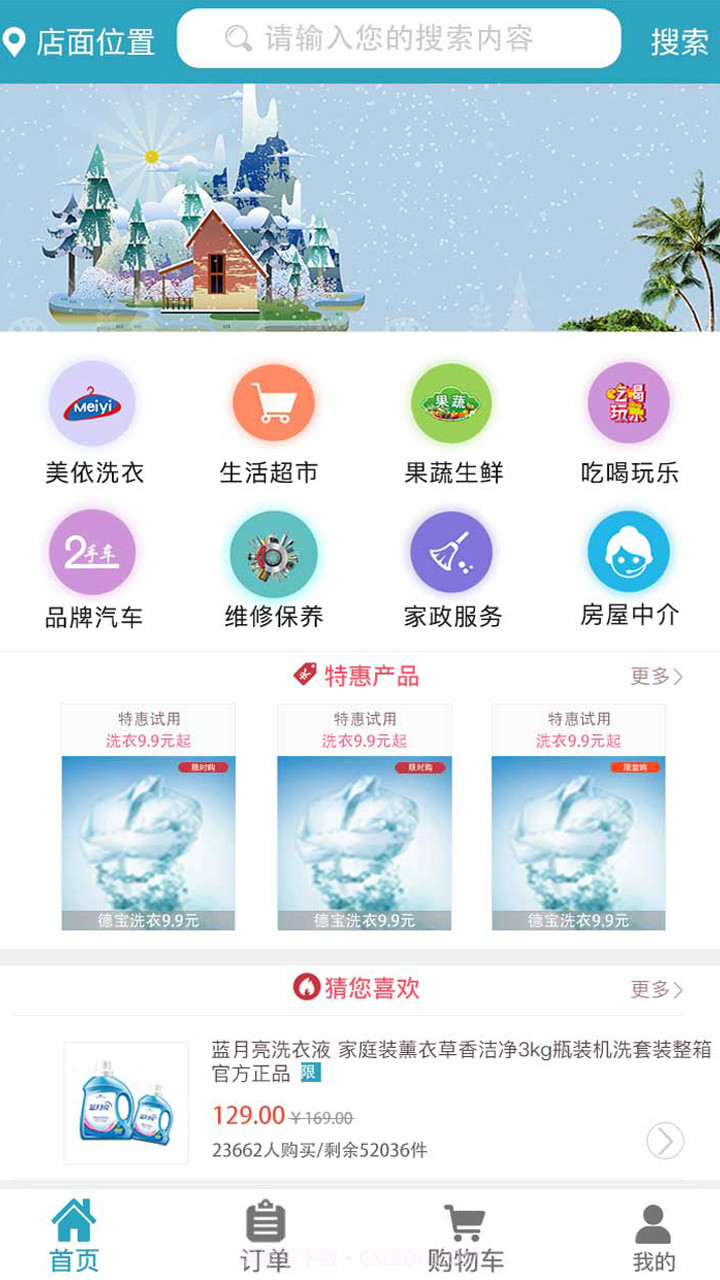
Task: Expand 更多 under 猜您喜欢 section
Action: [x=654, y=989]
